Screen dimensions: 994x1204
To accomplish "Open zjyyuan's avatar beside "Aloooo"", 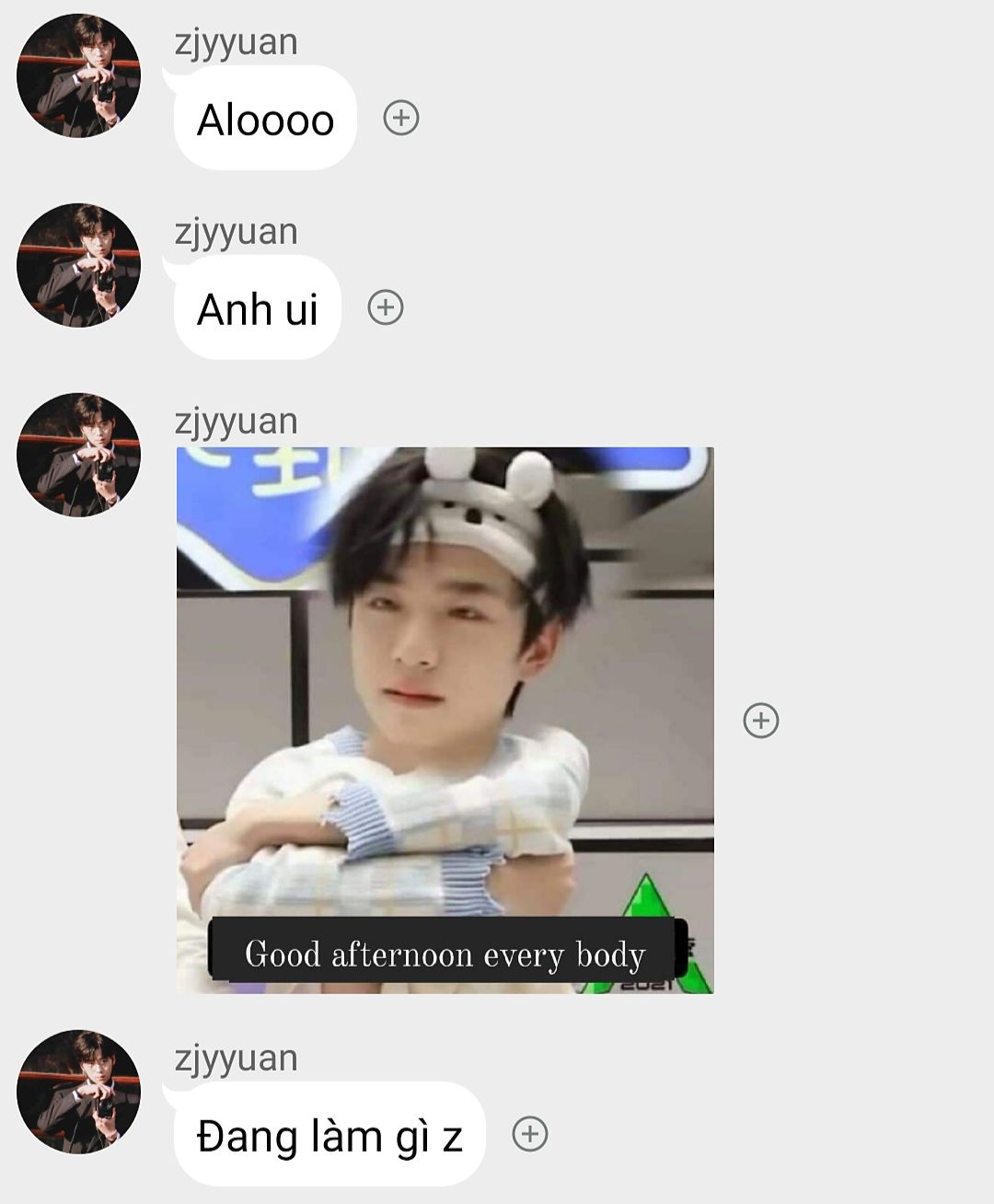I will point(79,75).
